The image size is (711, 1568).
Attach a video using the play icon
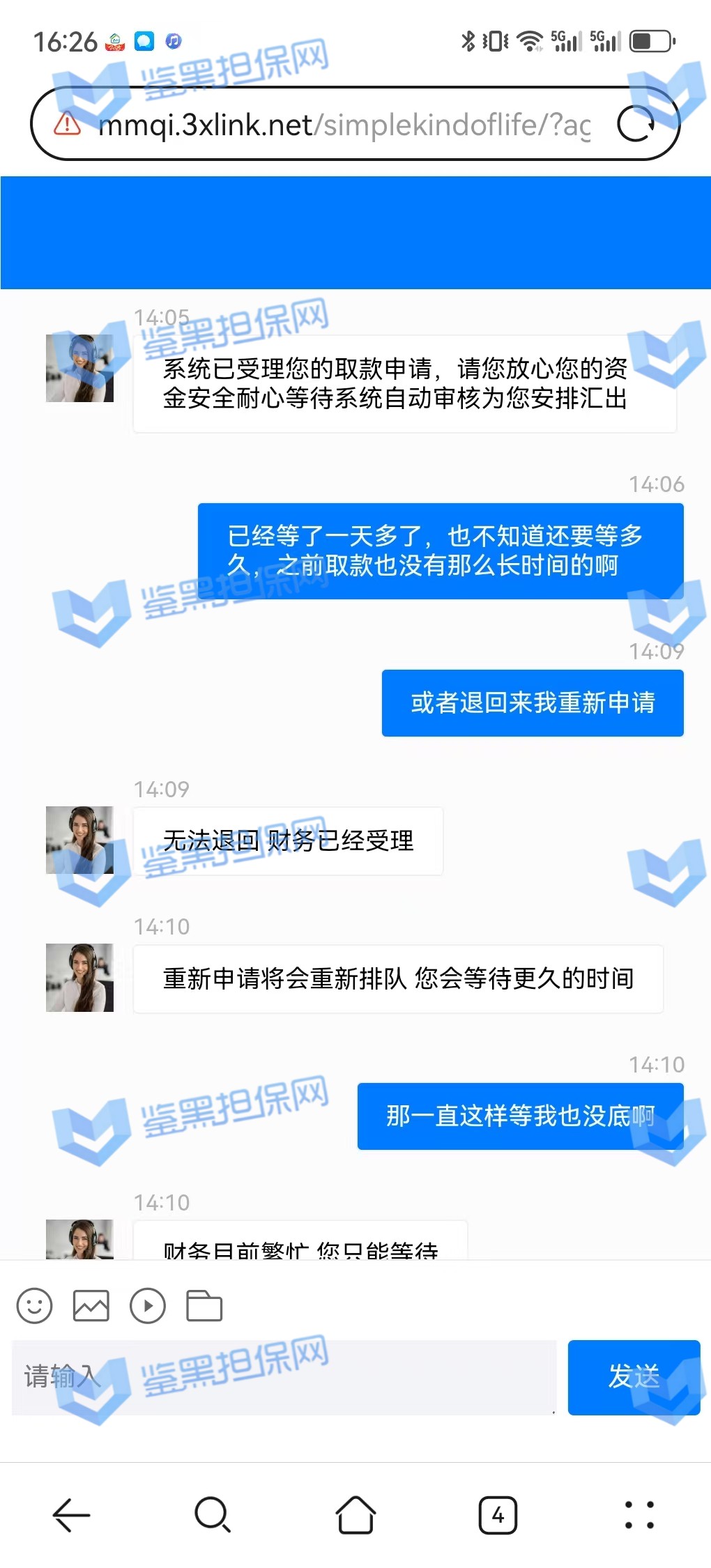(x=148, y=1305)
